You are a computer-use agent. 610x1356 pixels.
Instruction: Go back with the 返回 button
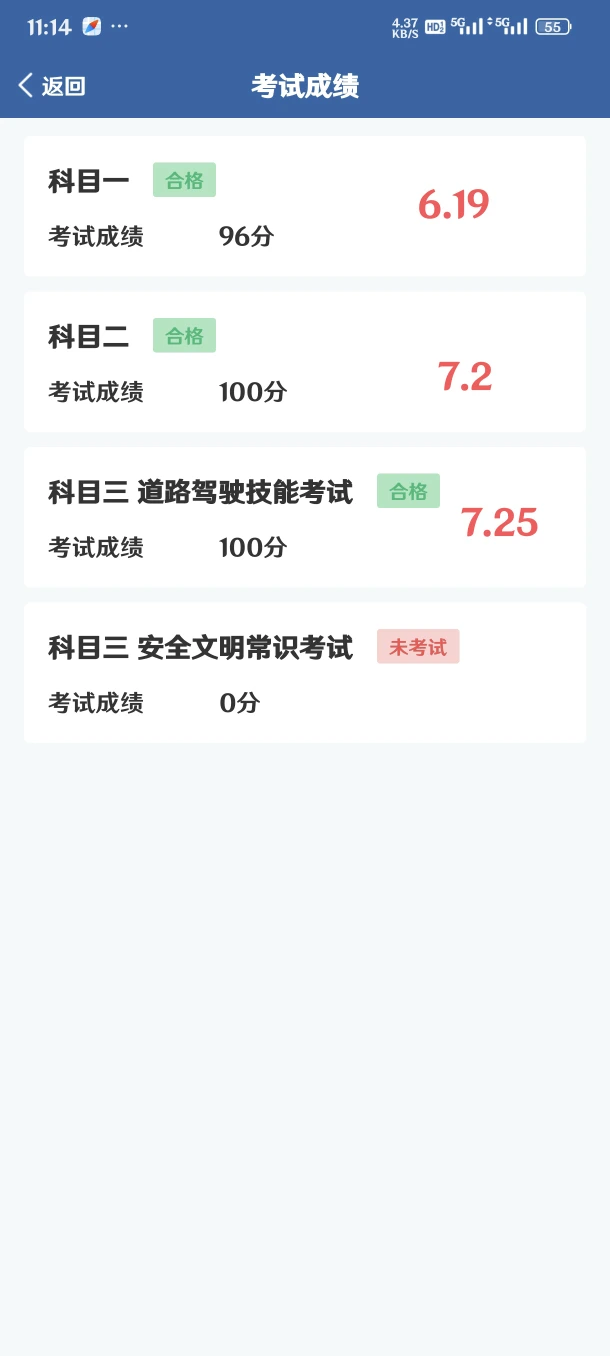(x=52, y=86)
